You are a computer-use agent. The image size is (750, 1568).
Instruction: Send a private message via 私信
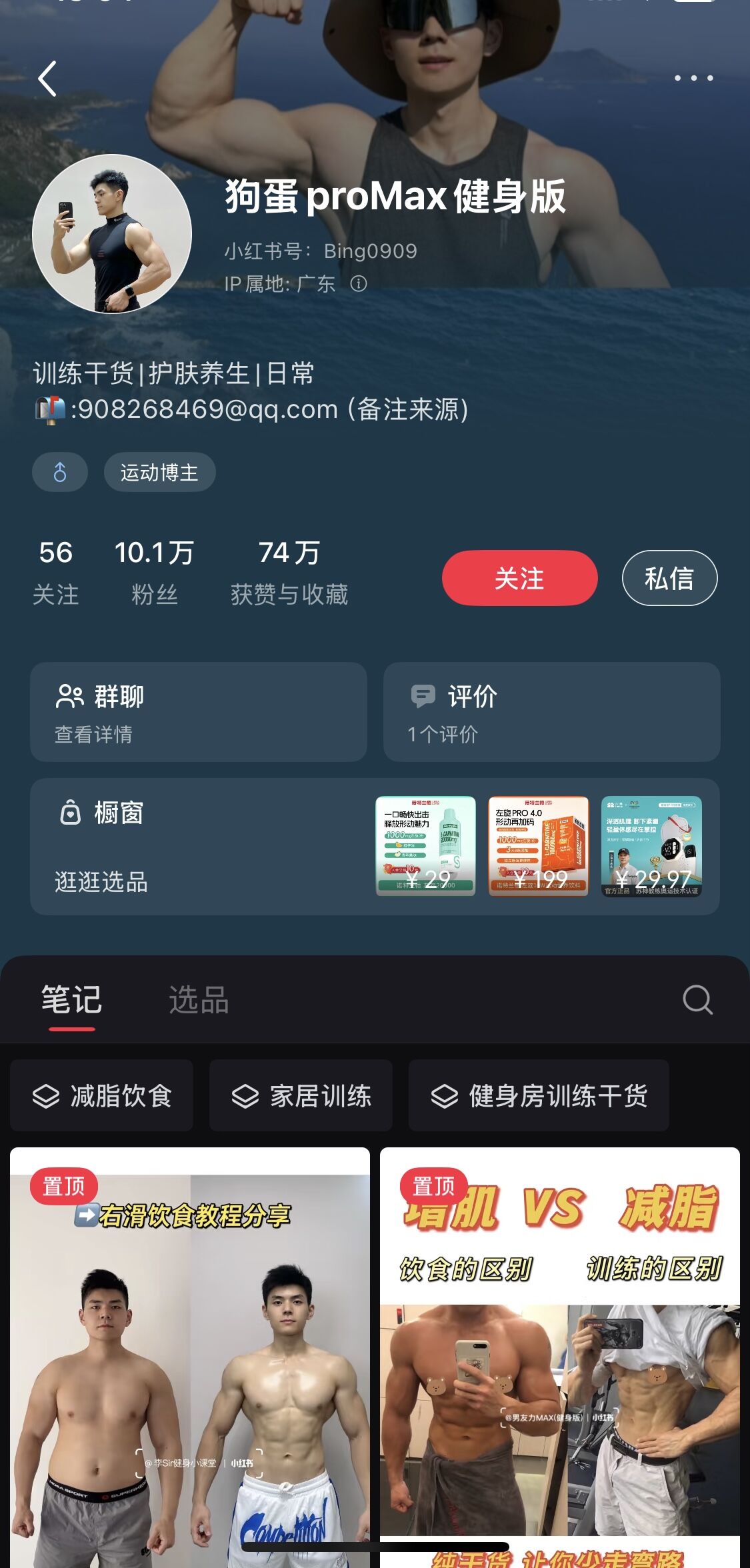(x=669, y=578)
